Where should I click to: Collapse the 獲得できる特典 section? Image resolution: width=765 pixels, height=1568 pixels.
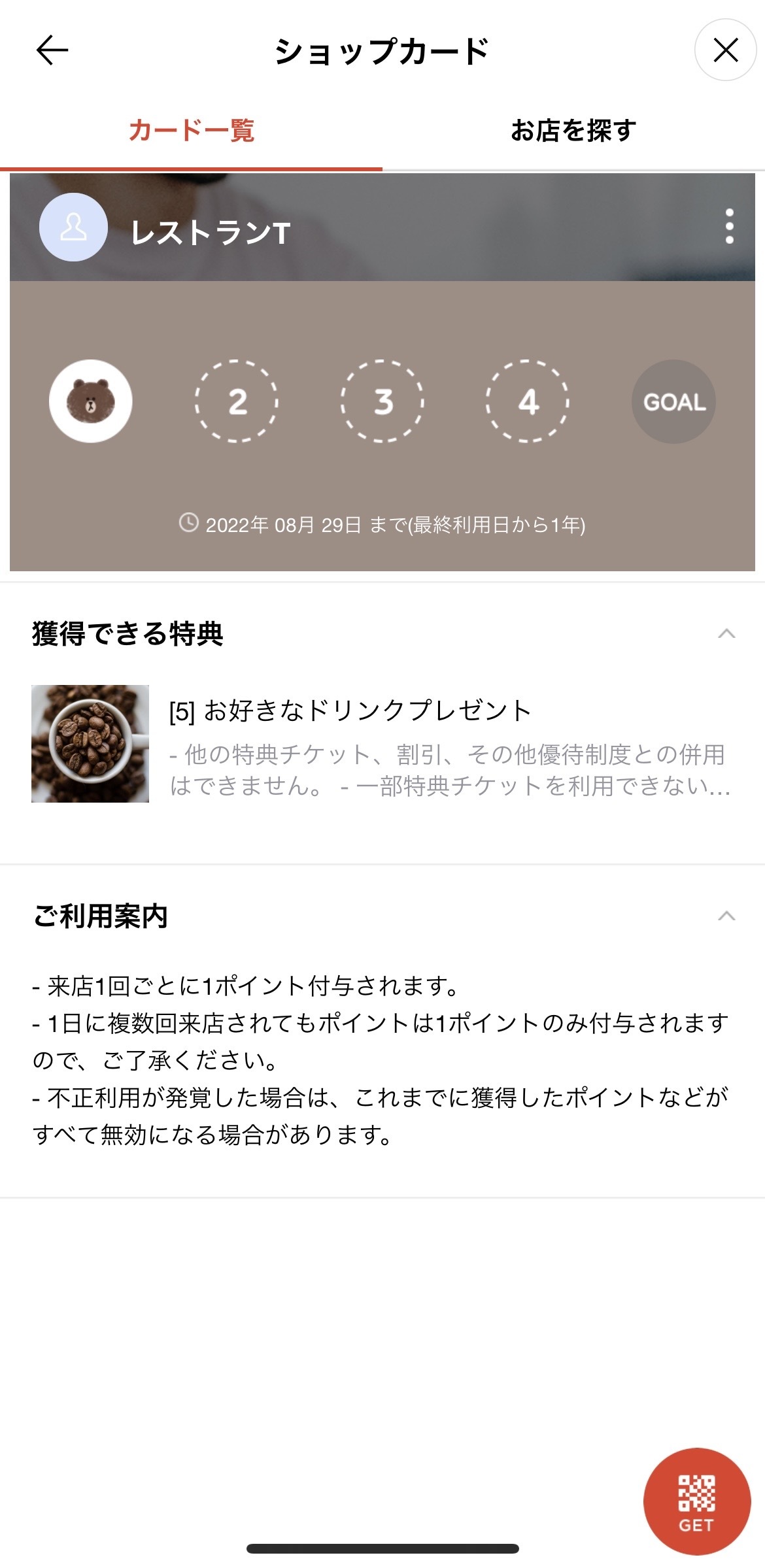[x=726, y=633]
